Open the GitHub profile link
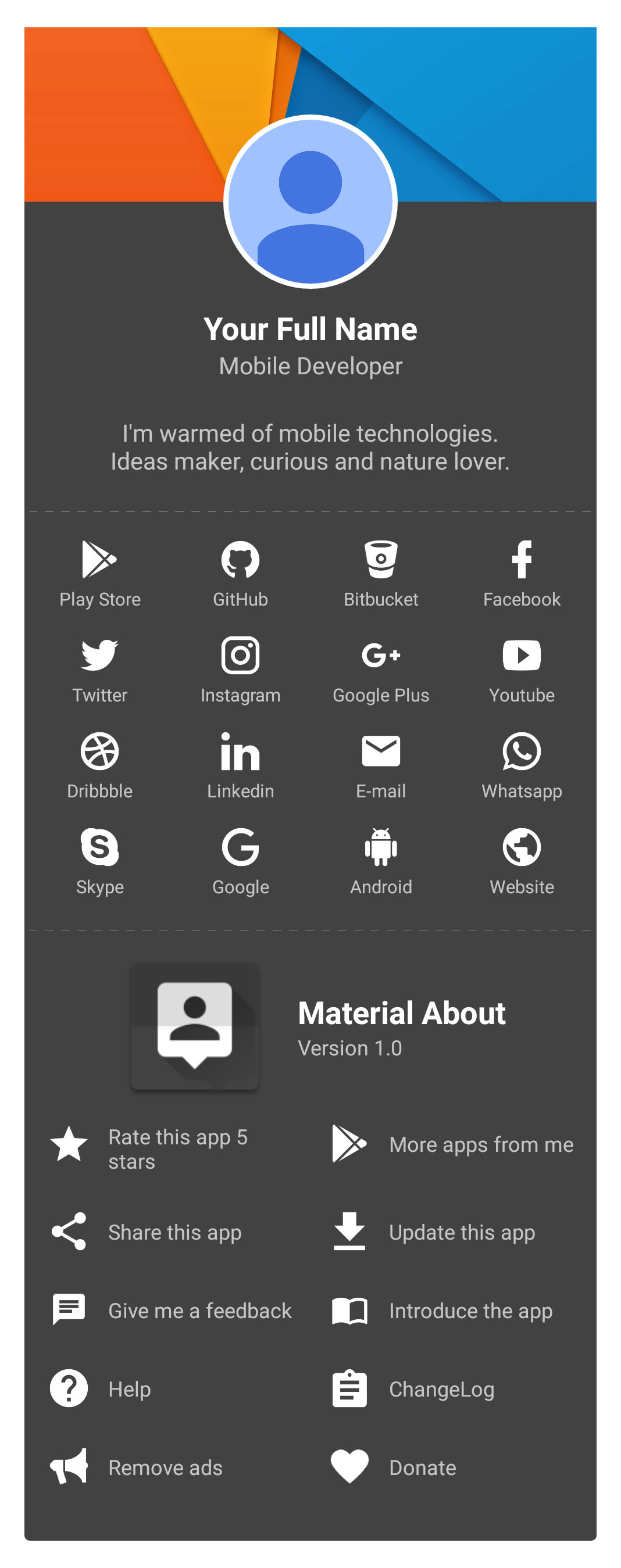621x1568 pixels. coord(241,574)
